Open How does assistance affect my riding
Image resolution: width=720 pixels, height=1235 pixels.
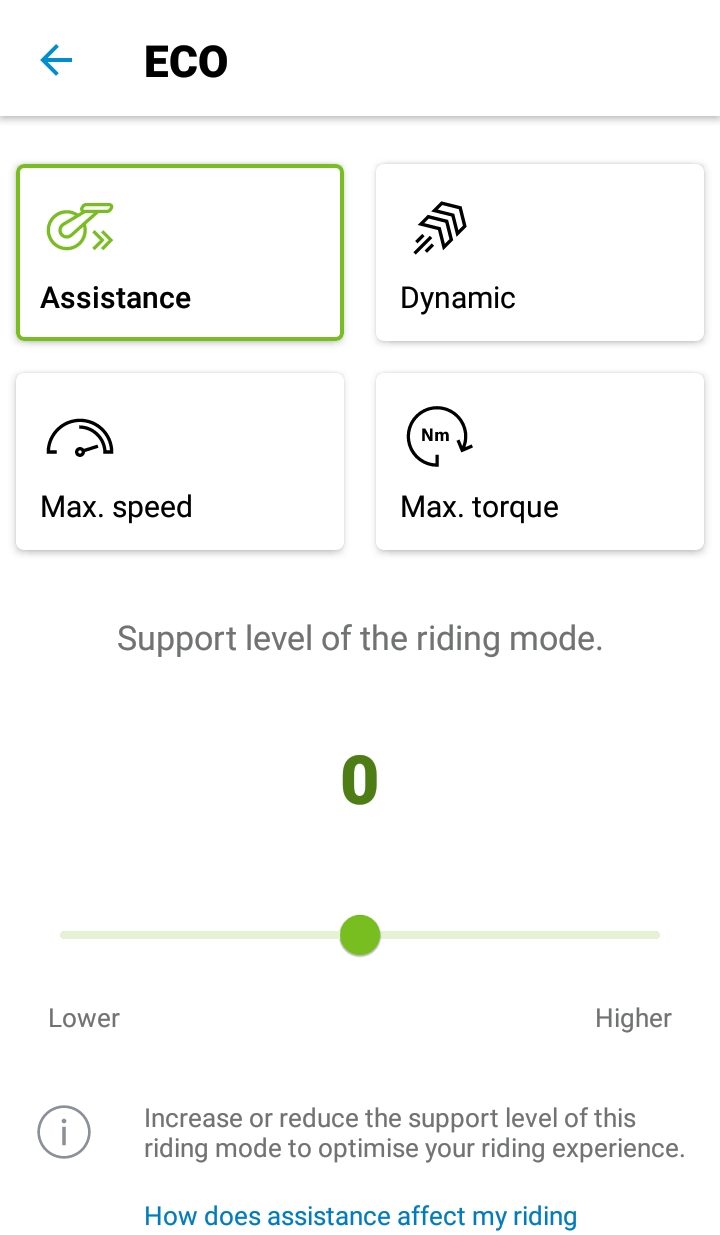pos(361,1216)
